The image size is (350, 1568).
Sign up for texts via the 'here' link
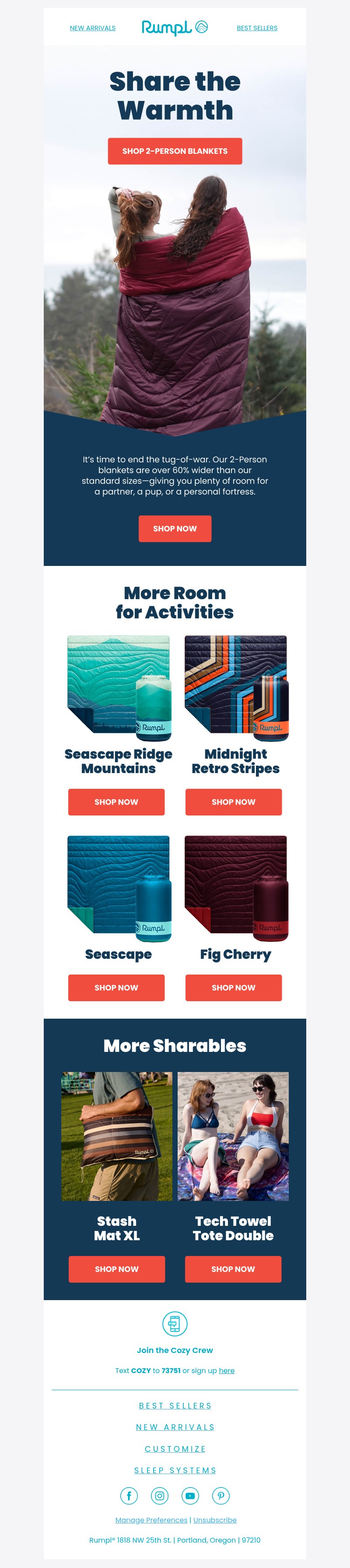click(227, 1370)
